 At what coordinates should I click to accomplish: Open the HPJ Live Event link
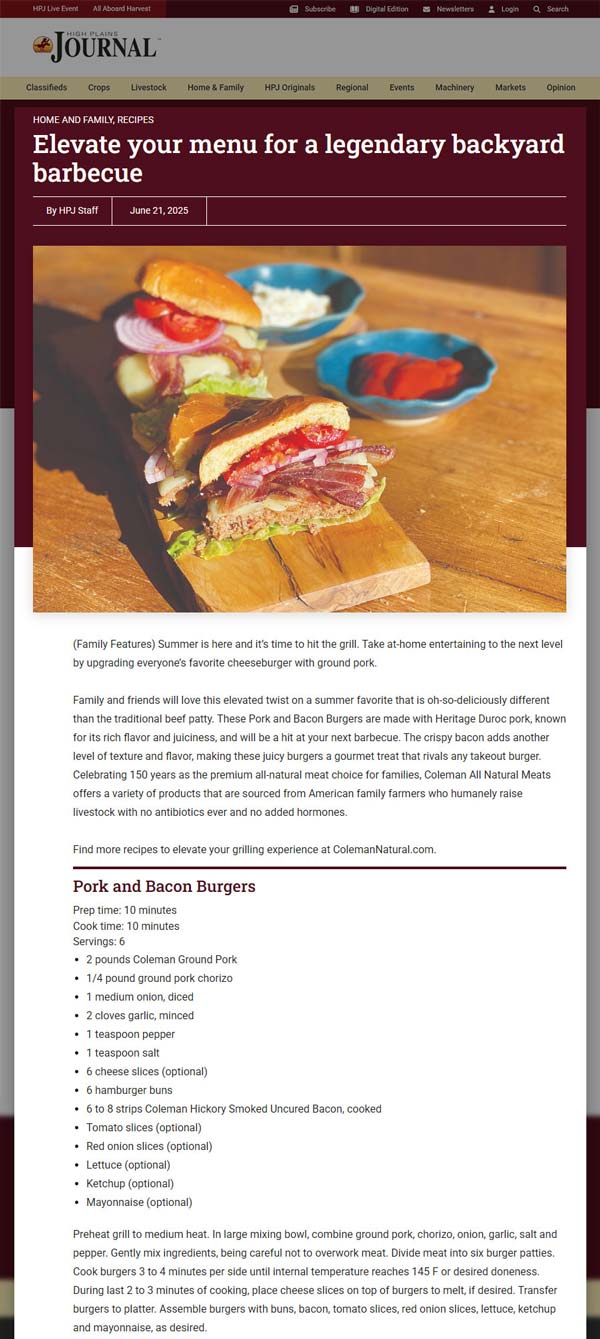pos(55,9)
